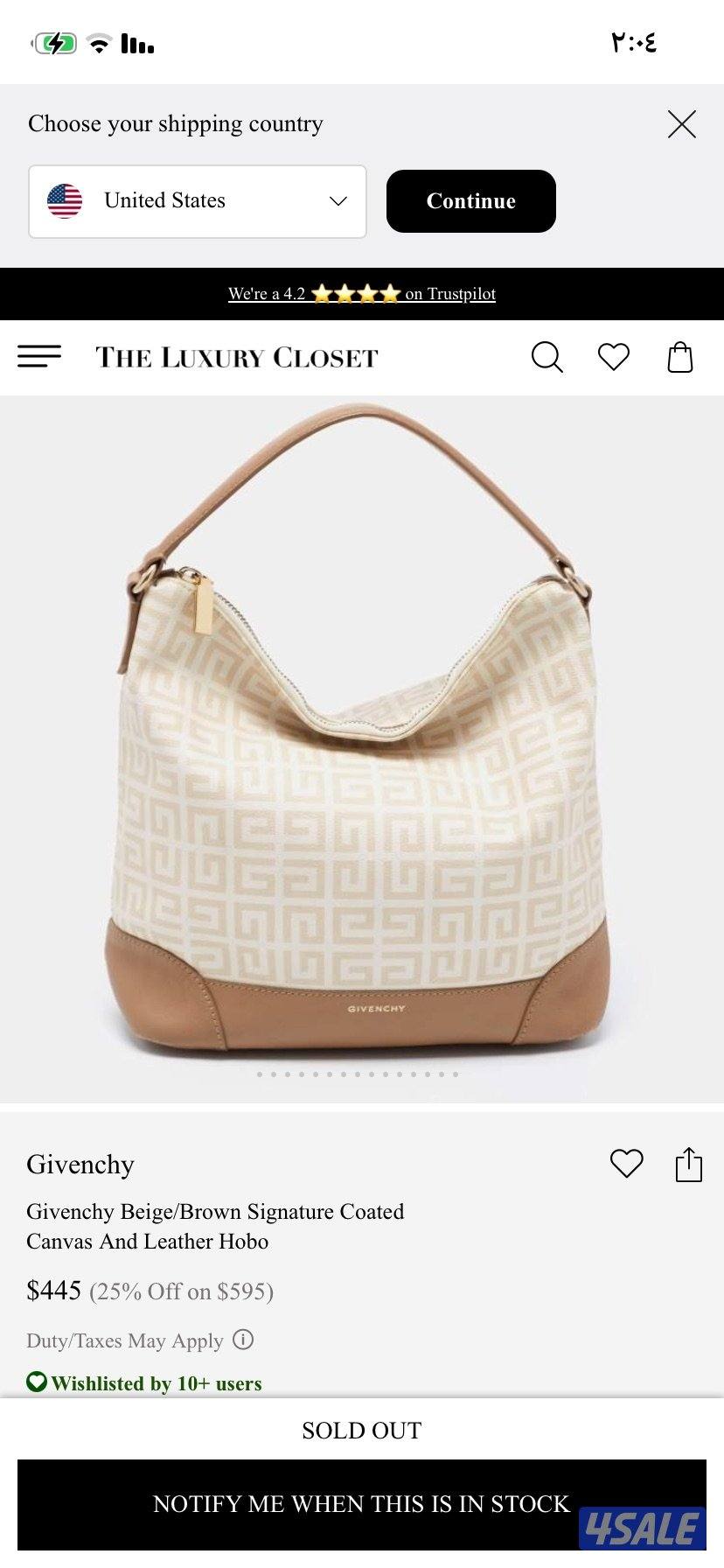Open the Trustpilot rating link

(x=362, y=294)
